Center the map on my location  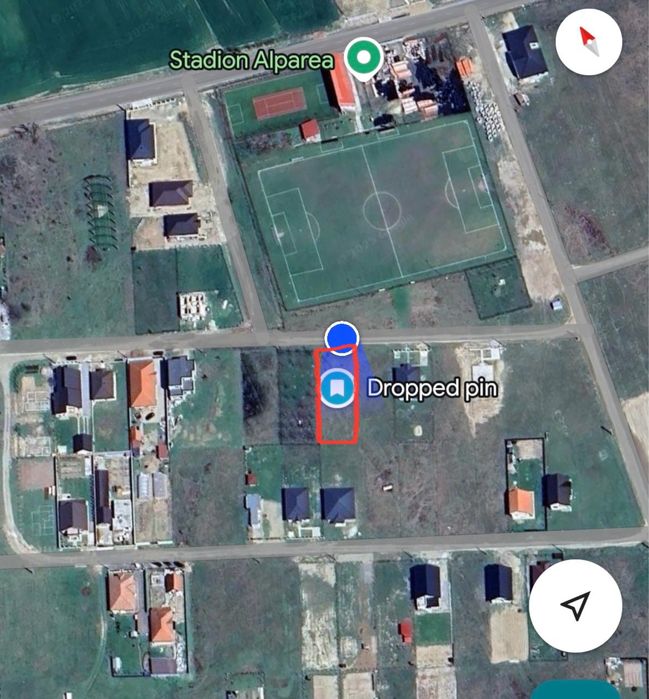click(574, 605)
